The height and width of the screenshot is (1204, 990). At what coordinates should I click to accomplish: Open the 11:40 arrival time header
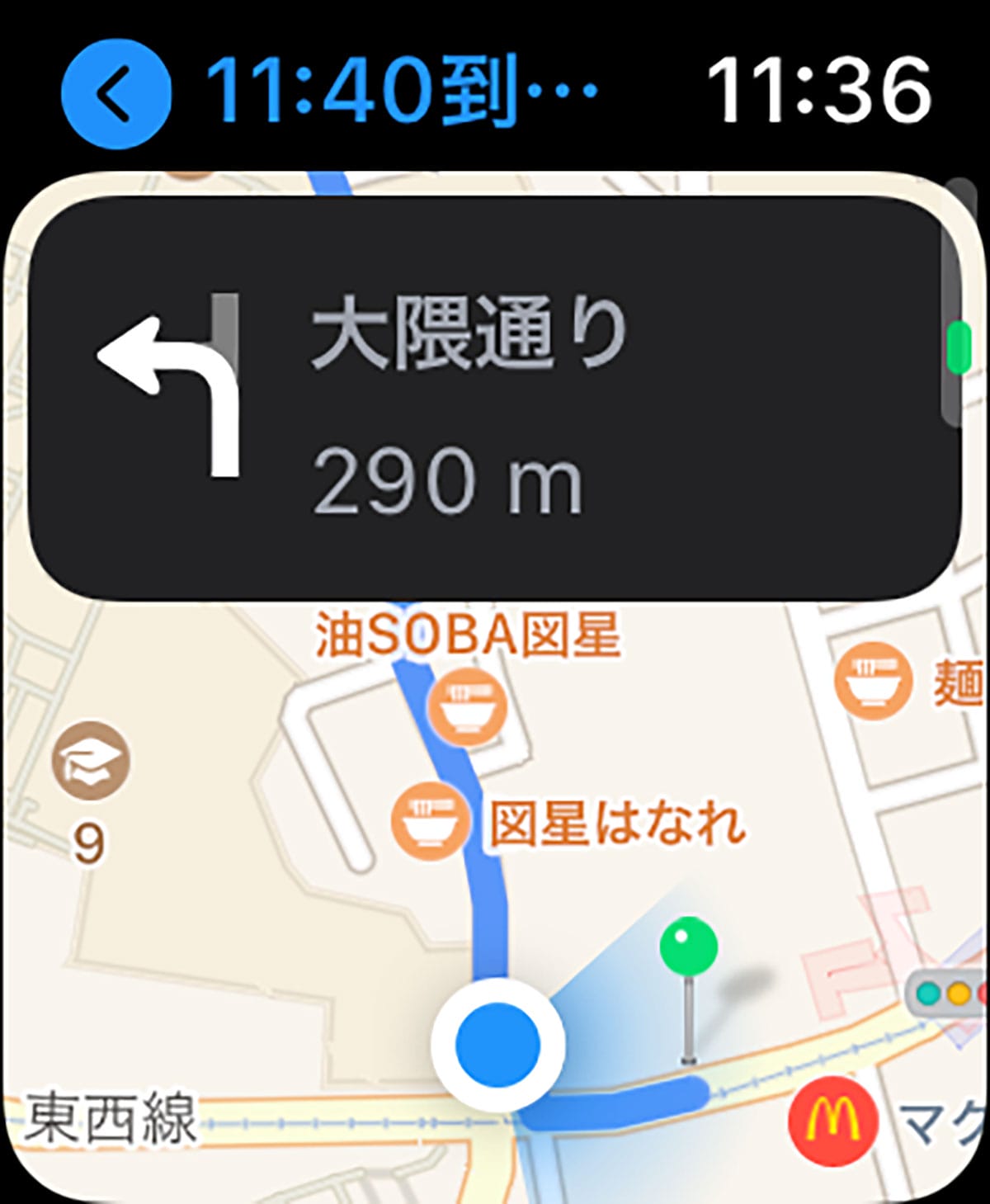(400, 91)
